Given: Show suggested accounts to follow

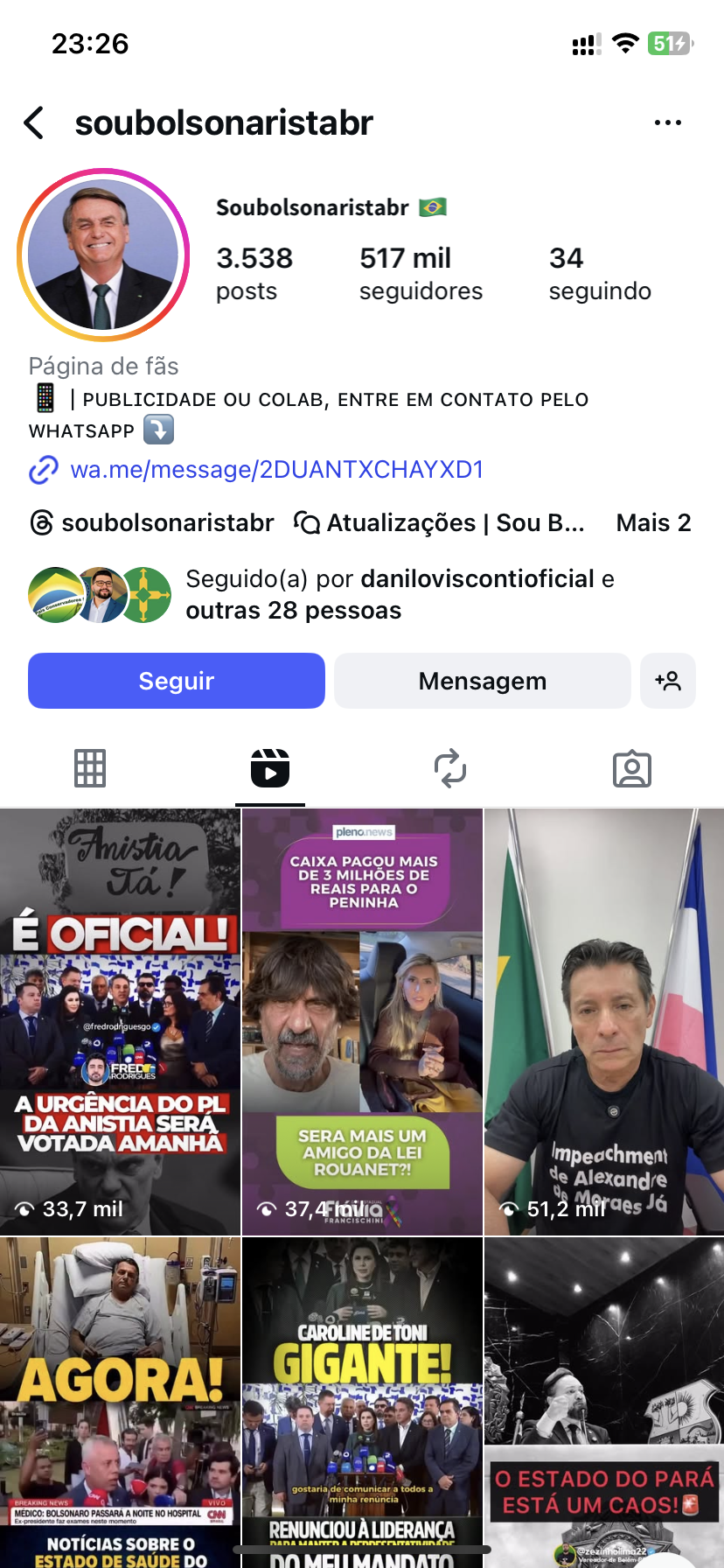Looking at the screenshot, I should coord(668,681).
